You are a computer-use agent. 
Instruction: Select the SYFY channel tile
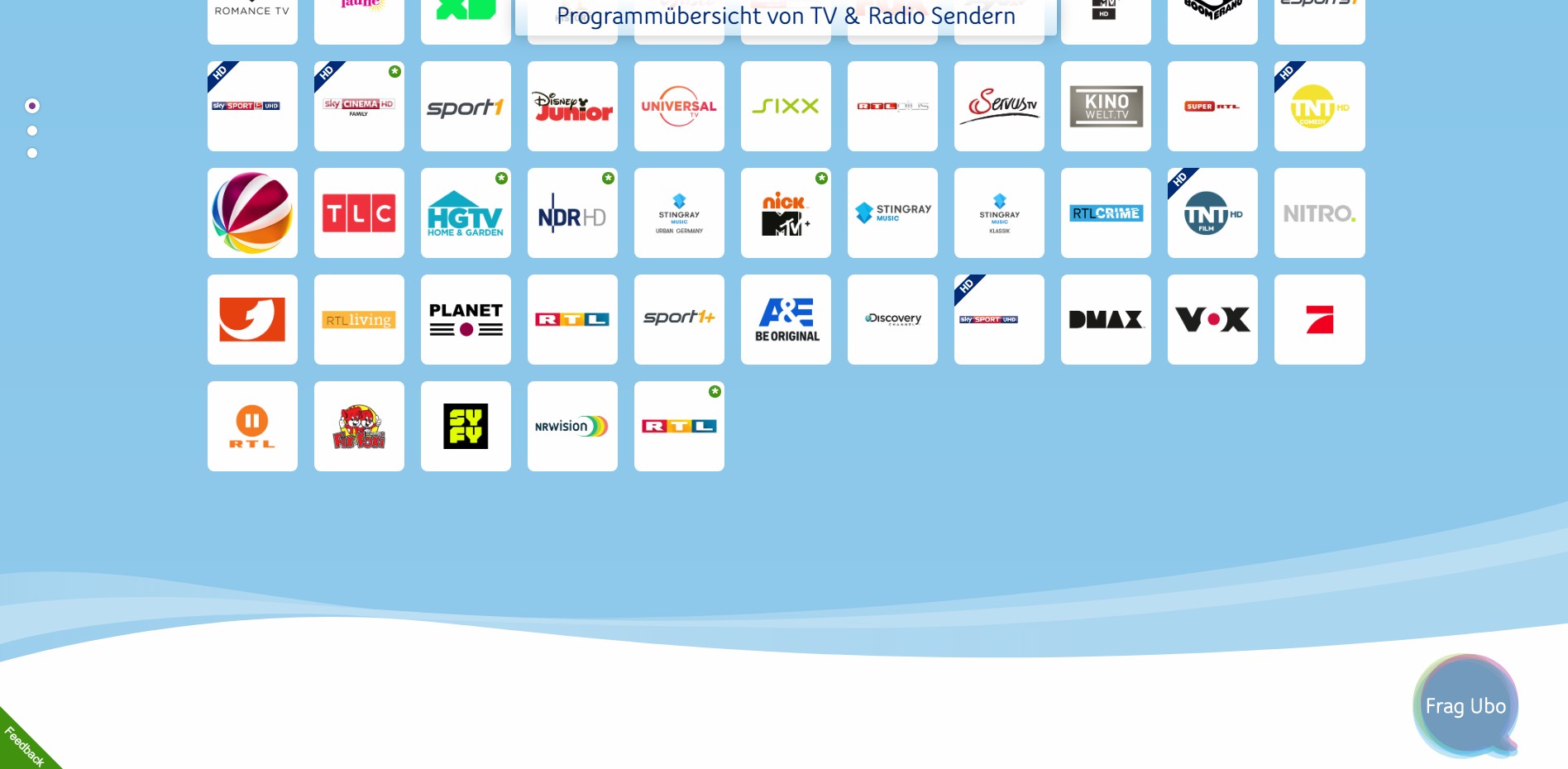466,426
